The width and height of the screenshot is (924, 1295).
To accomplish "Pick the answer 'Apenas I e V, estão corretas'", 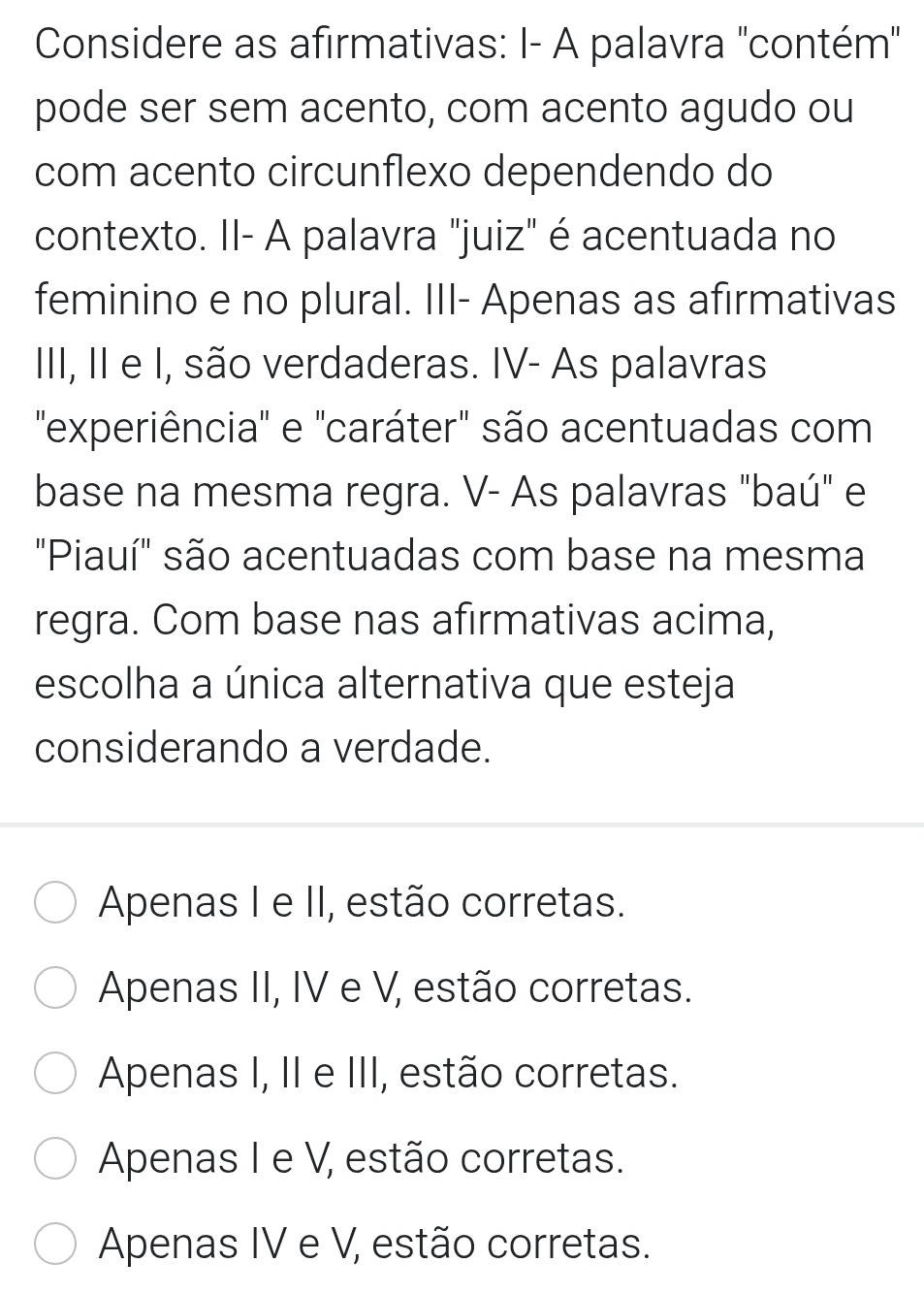I will point(55,1159).
